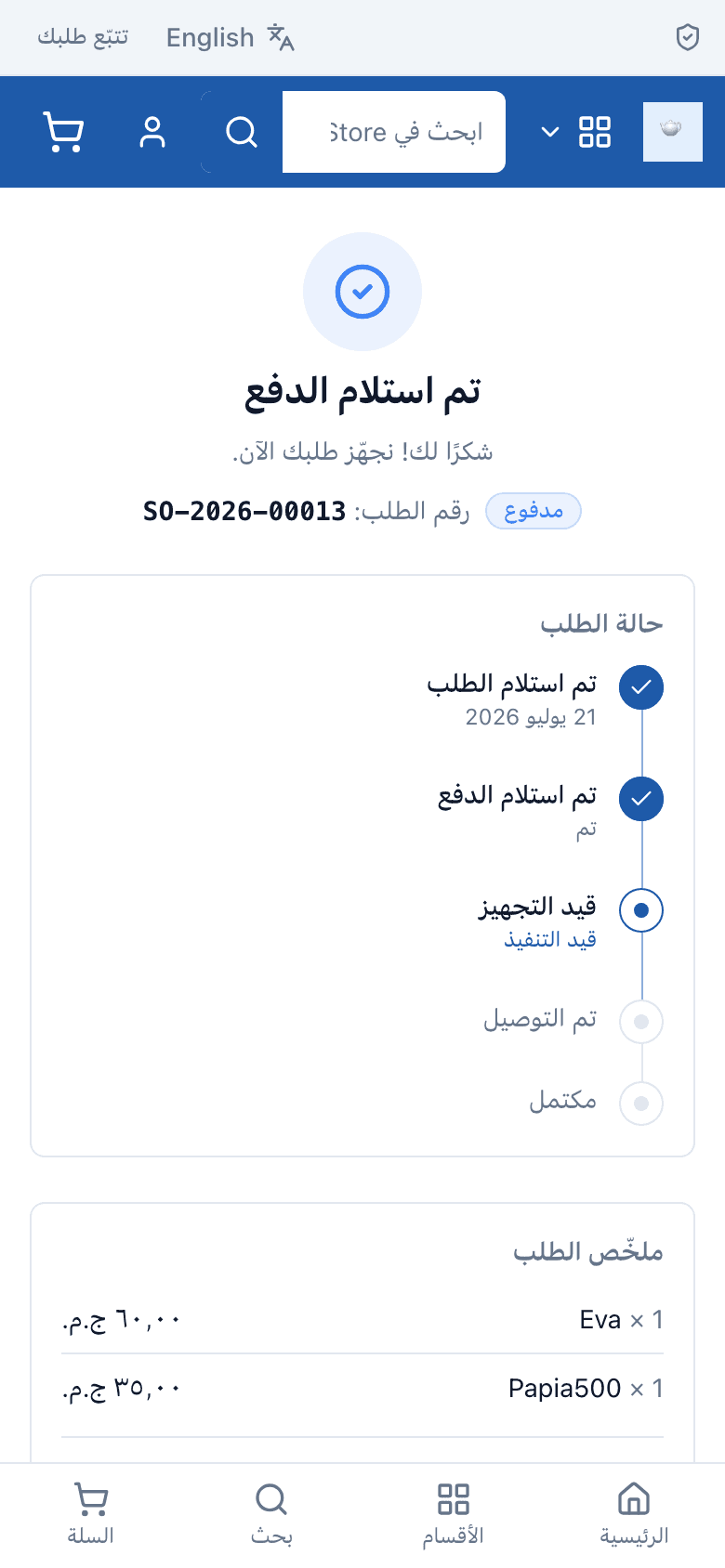
Task: Switch language to English
Action: [x=231, y=37]
